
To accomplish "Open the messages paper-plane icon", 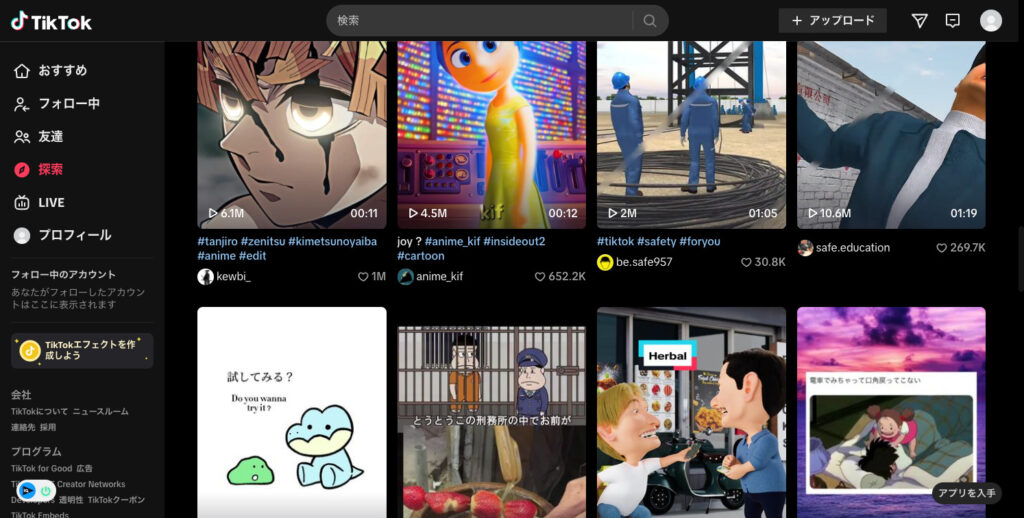I will tap(919, 20).
